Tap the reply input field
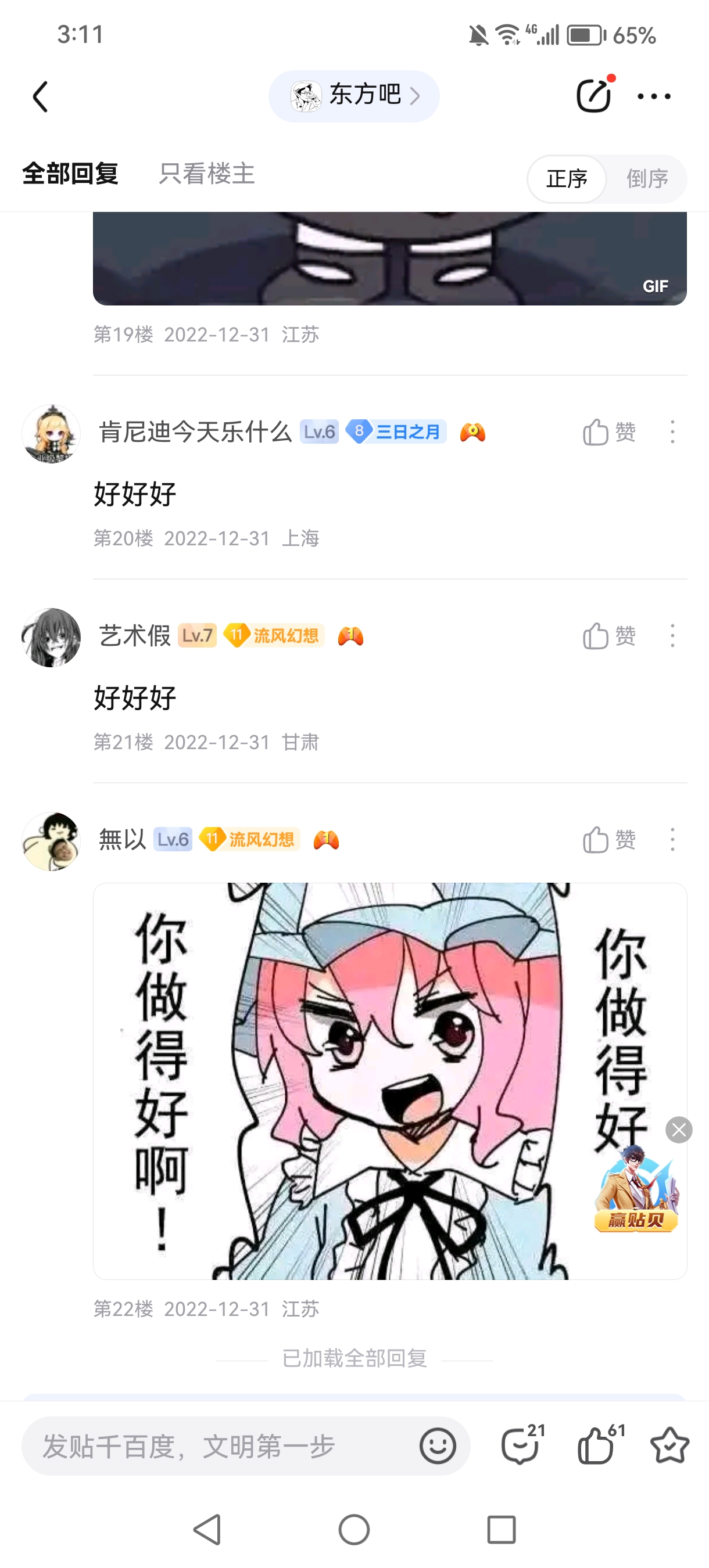This screenshot has height=1568, width=709. [x=219, y=1446]
